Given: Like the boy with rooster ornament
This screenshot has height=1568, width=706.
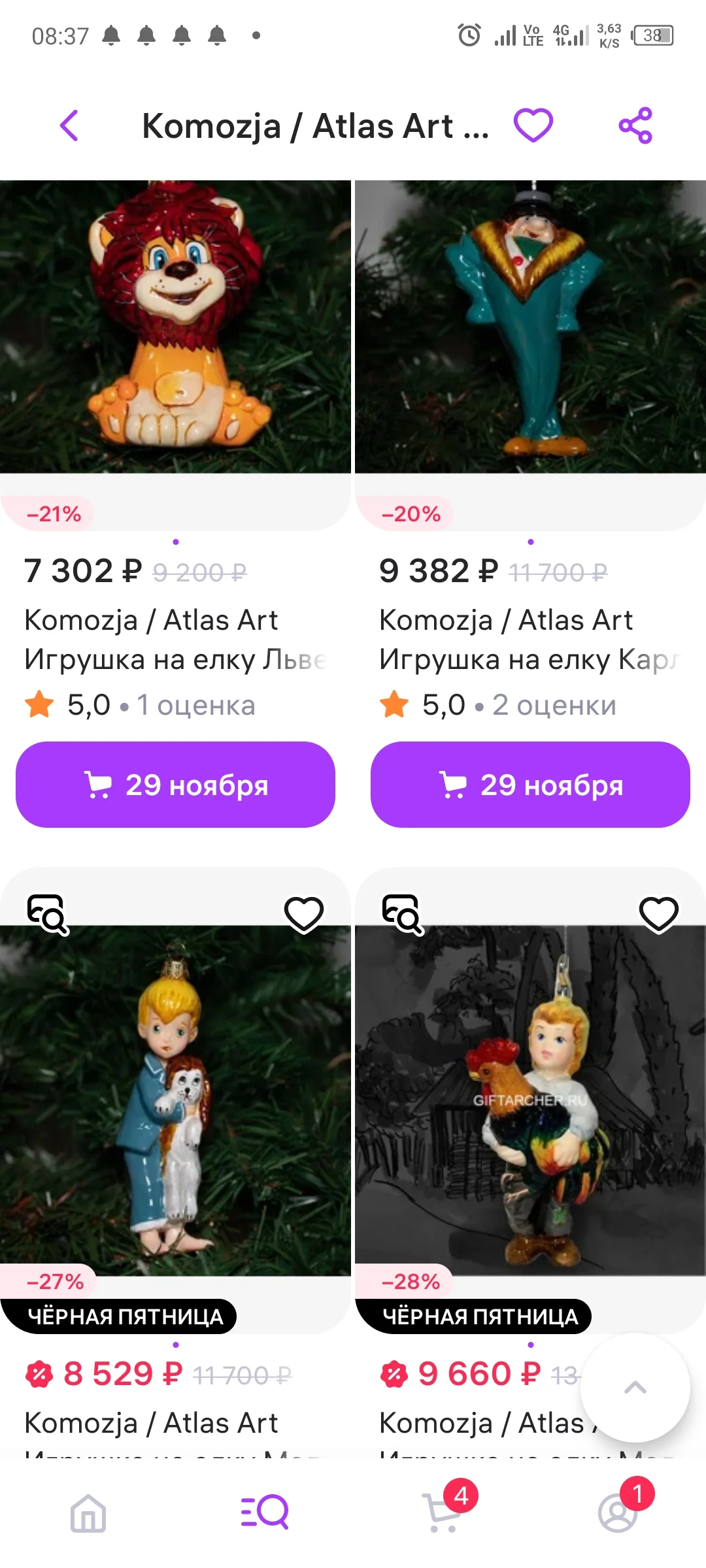Looking at the screenshot, I should click(658, 914).
